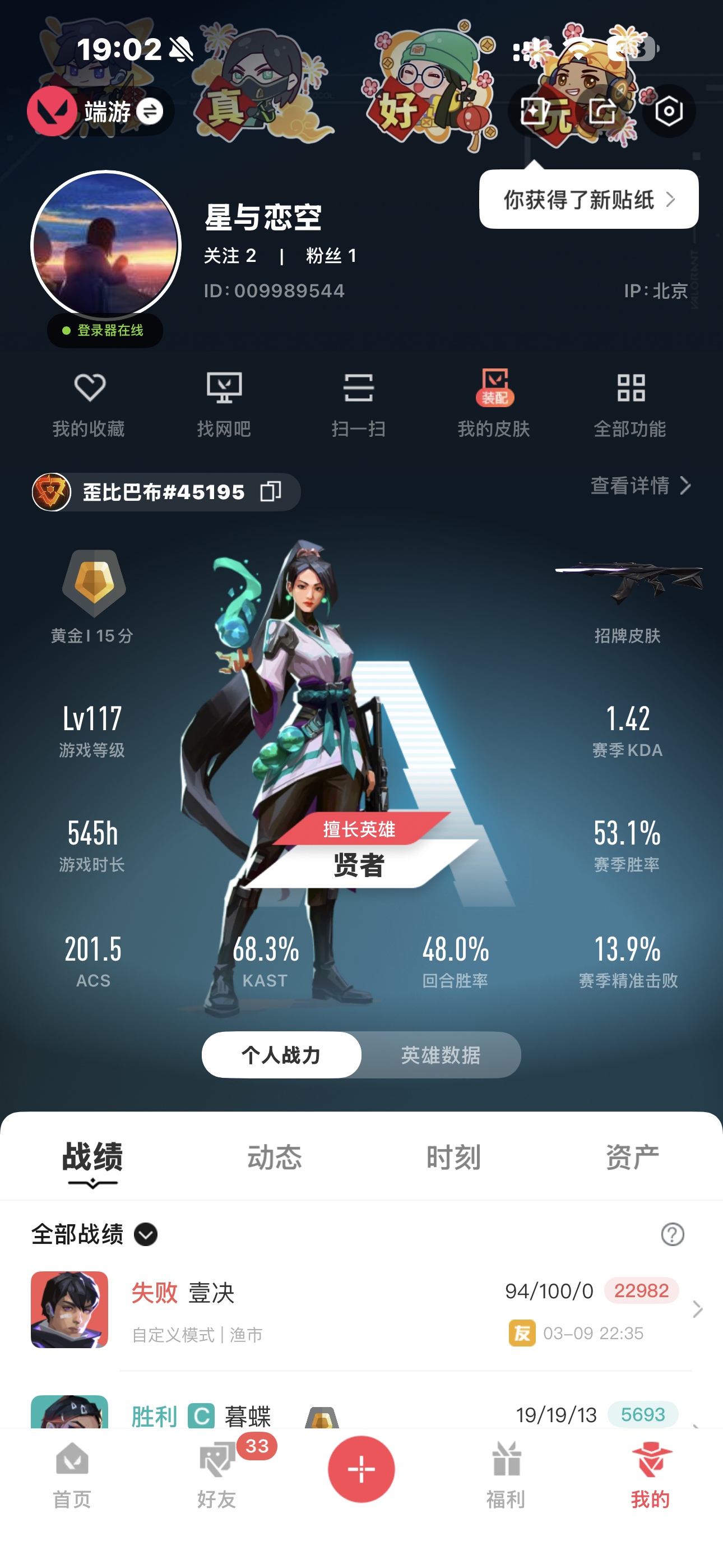
Task: Open 全部功能 all features
Action: pos(630,403)
